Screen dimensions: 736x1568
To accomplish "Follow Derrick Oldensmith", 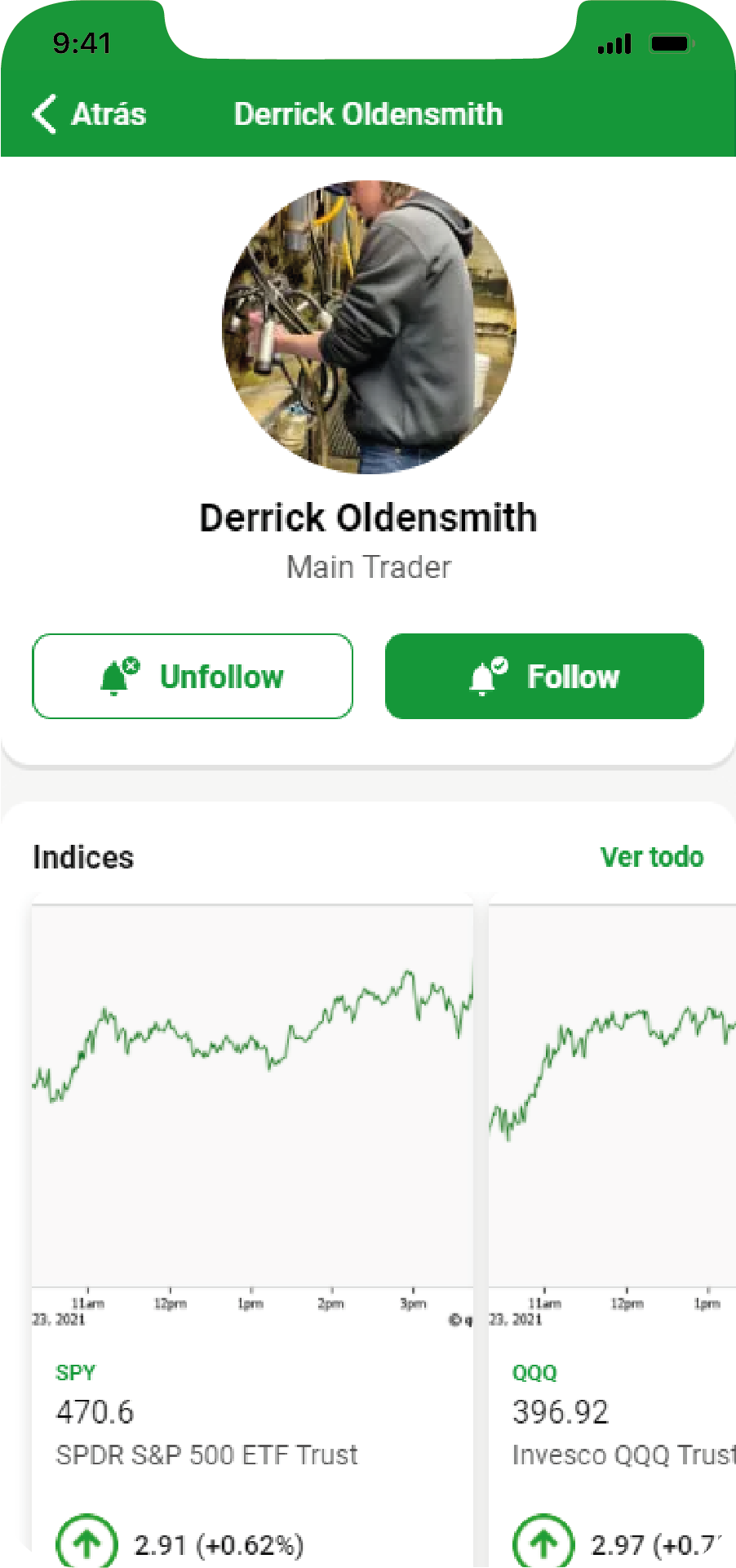I will [x=544, y=677].
